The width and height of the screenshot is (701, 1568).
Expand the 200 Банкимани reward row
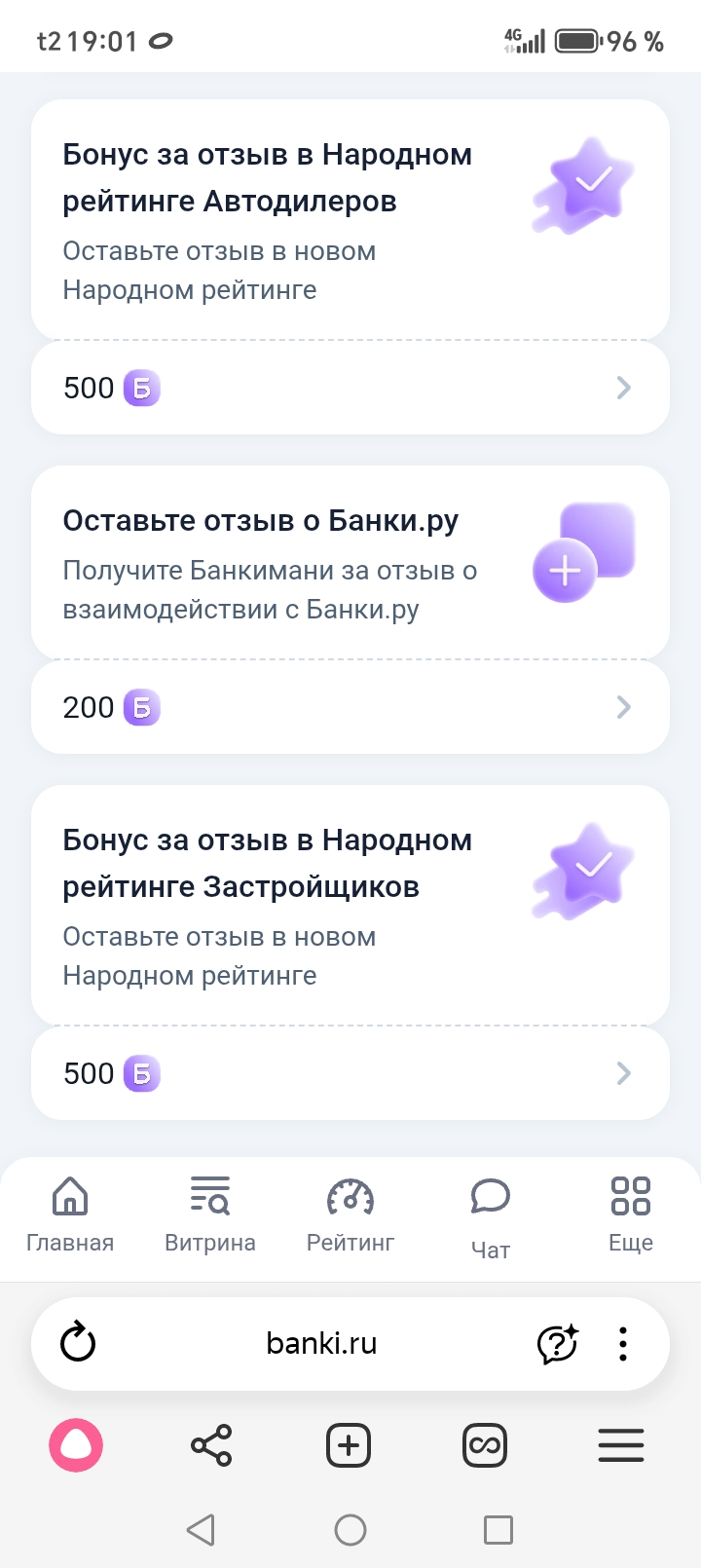pyautogui.click(x=350, y=707)
